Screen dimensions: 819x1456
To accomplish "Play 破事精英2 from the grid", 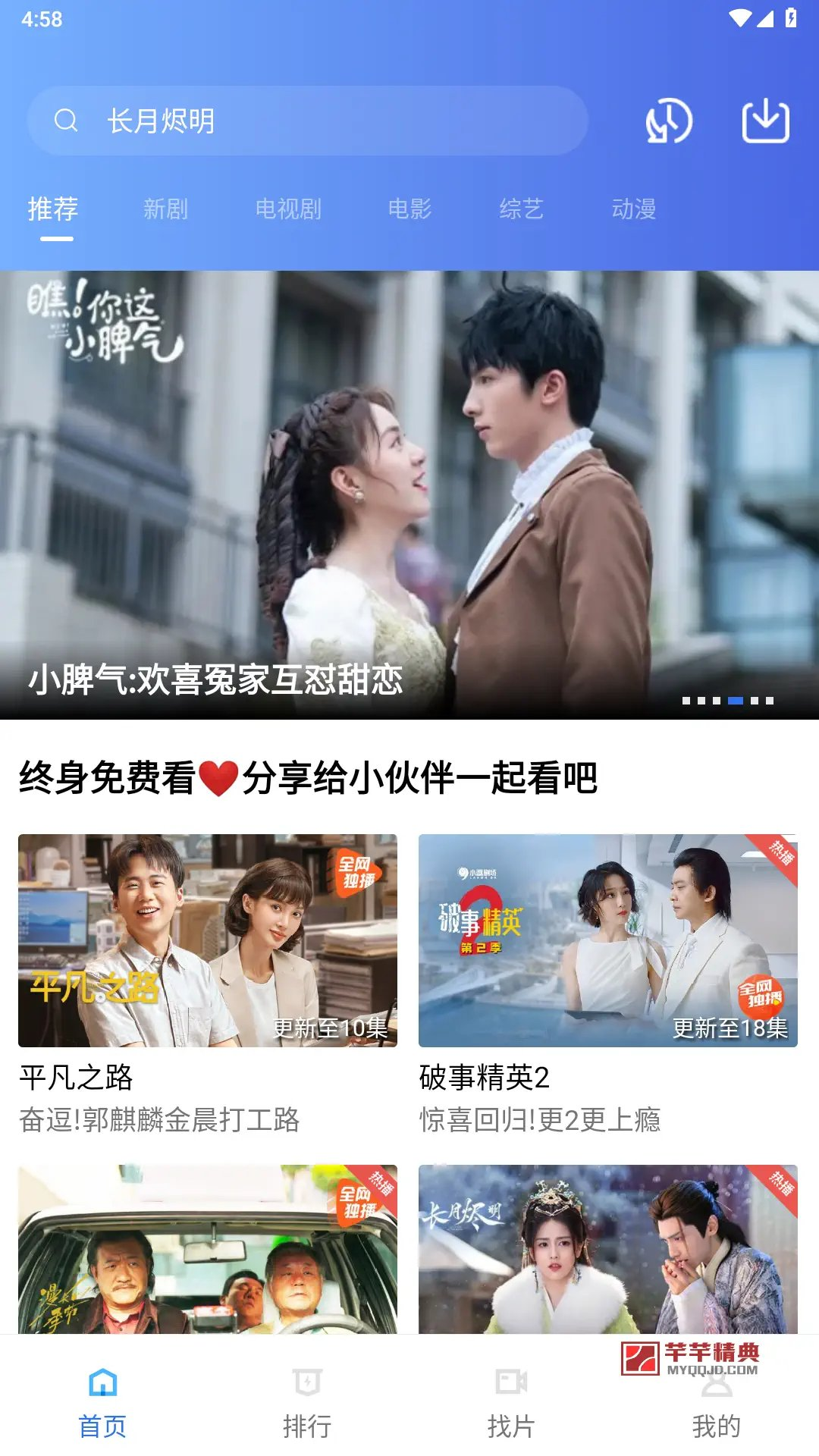I will (x=608, y=940).
